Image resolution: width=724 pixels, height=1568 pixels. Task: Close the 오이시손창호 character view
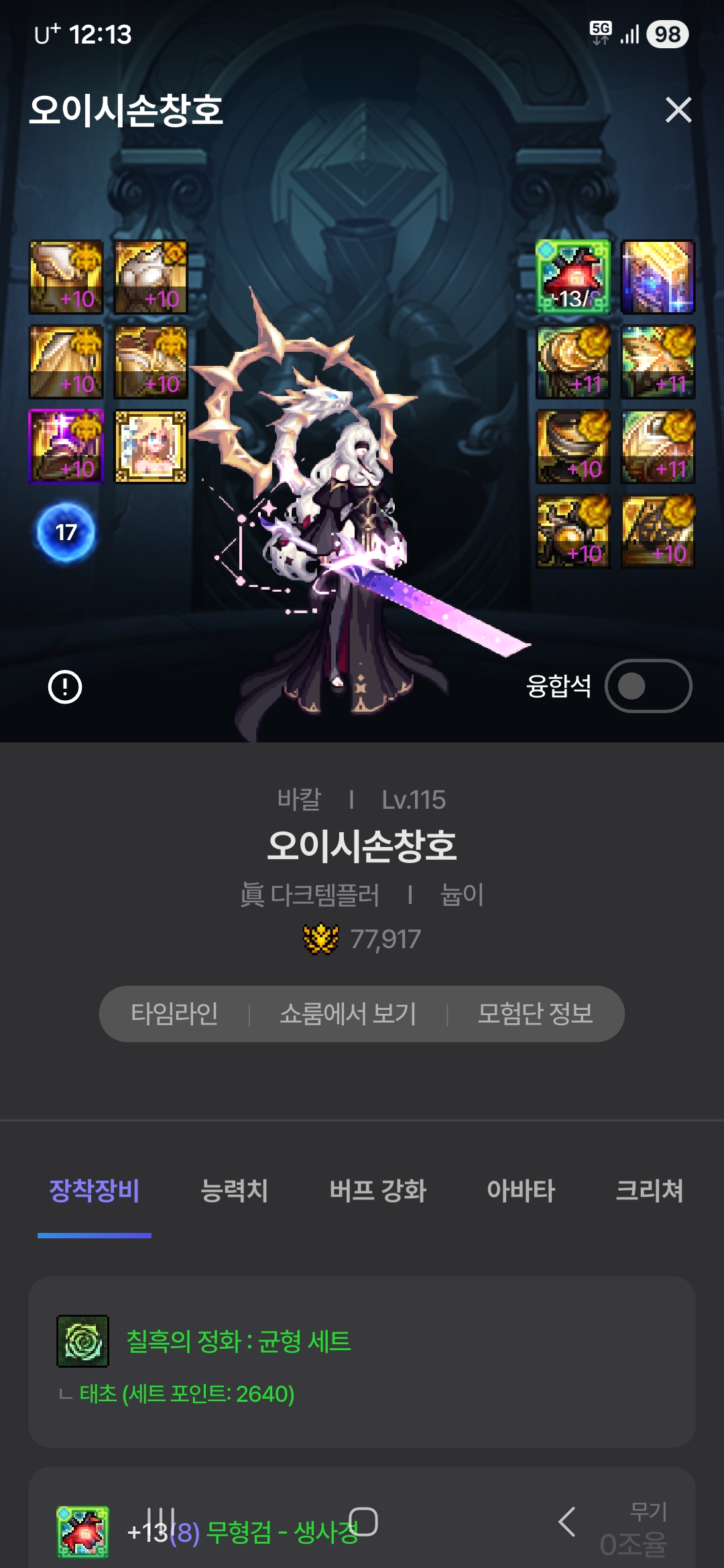click(x=678, y=110)
